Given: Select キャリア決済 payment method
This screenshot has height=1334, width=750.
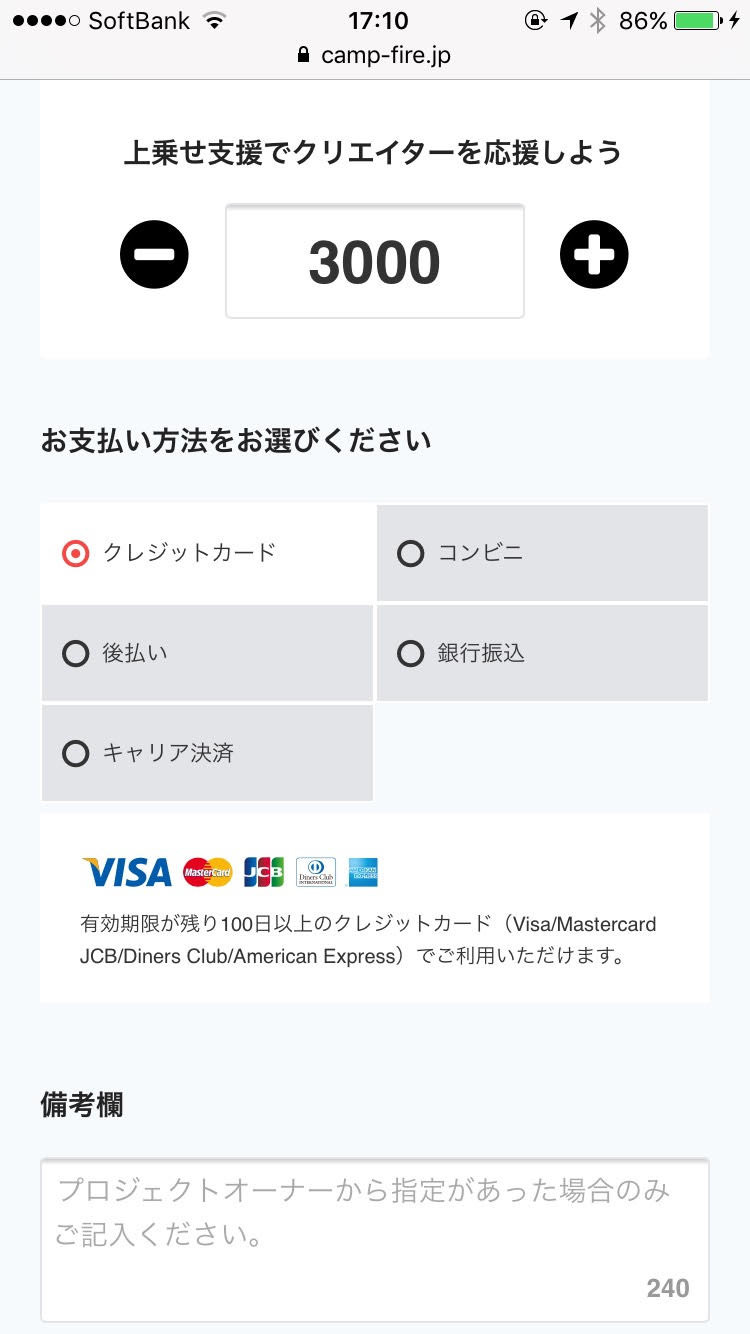Looking at the screenshot, I should point(207,753).
